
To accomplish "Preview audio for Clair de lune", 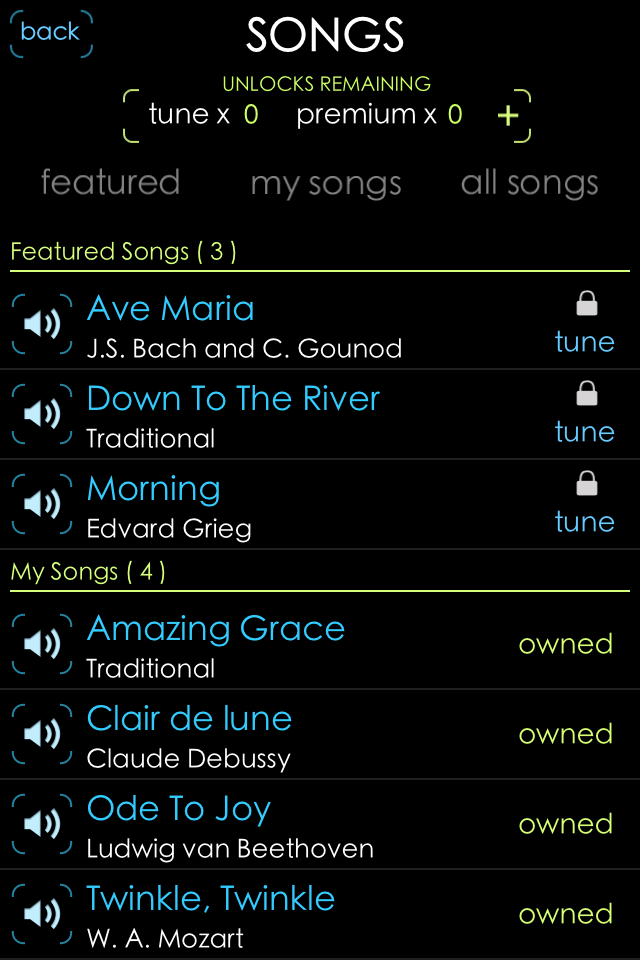I will point(42,734).
